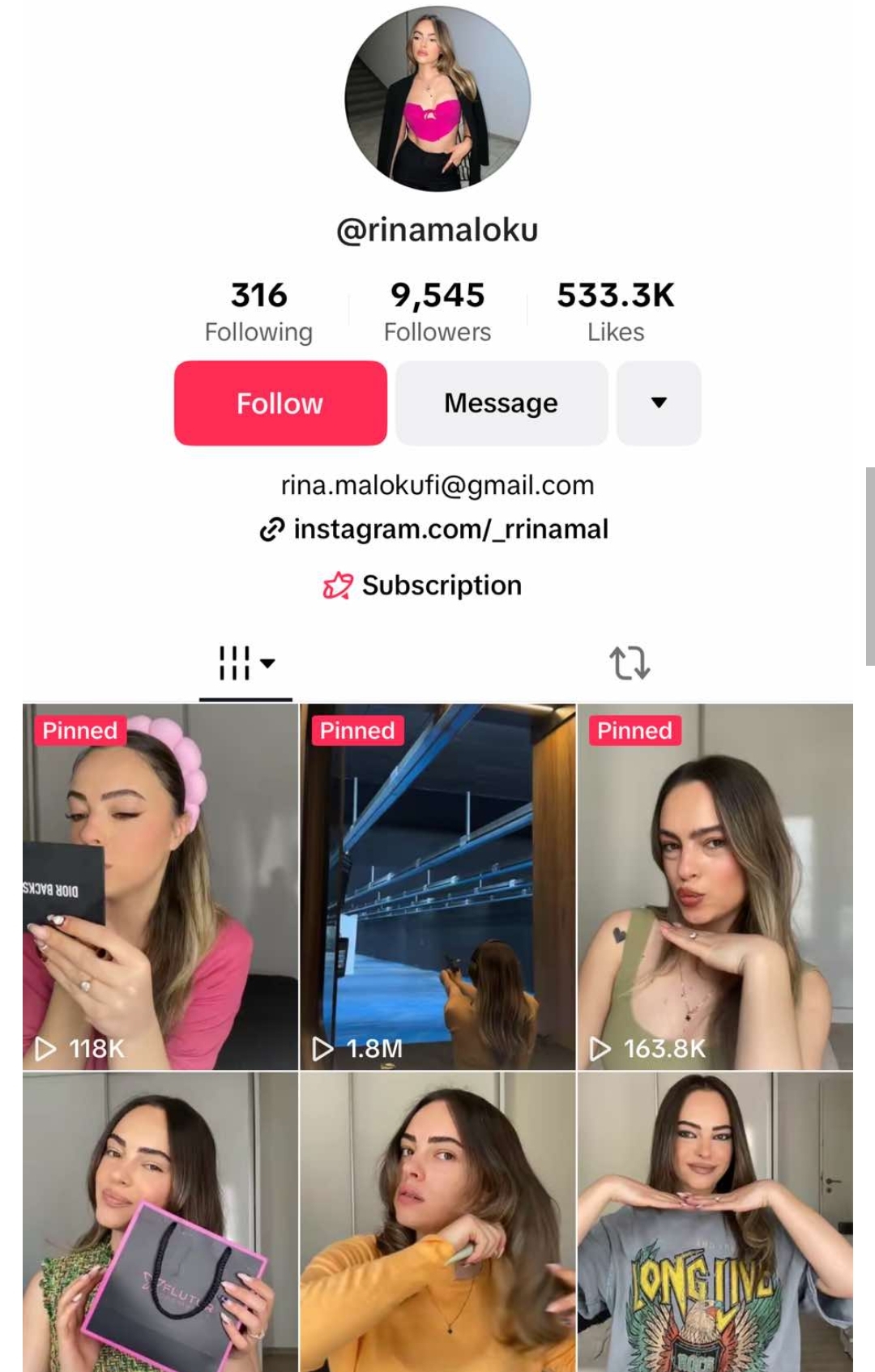Follow the @rinamaloku account
This screenshot has height=1372, width=875.
tap(280, 403)
